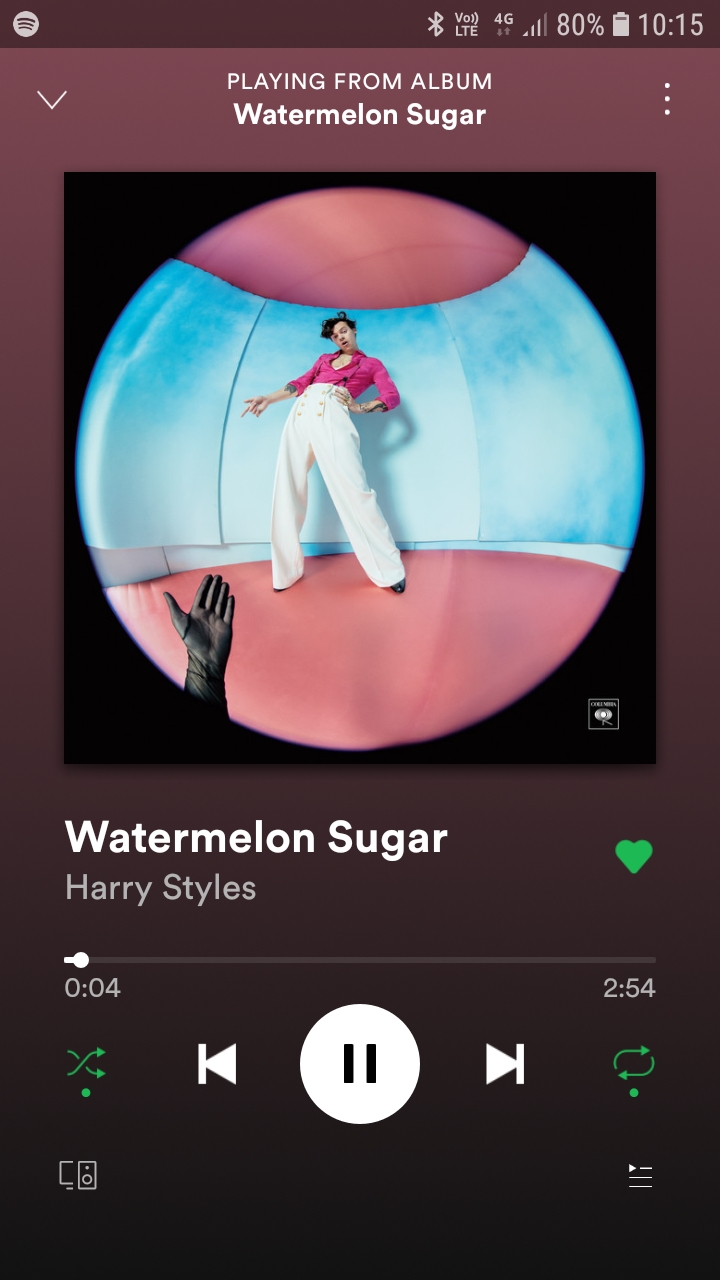Unlike Watermelon Sugar with the green heart

click(x=633, y=856)
